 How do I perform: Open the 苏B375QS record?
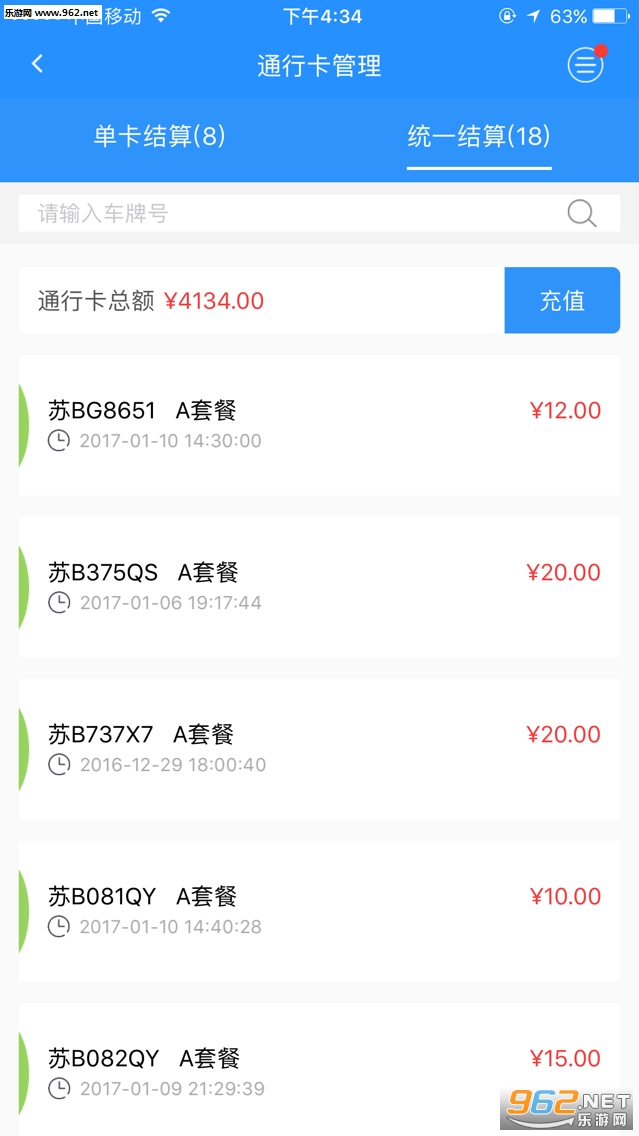coord(319,586)
